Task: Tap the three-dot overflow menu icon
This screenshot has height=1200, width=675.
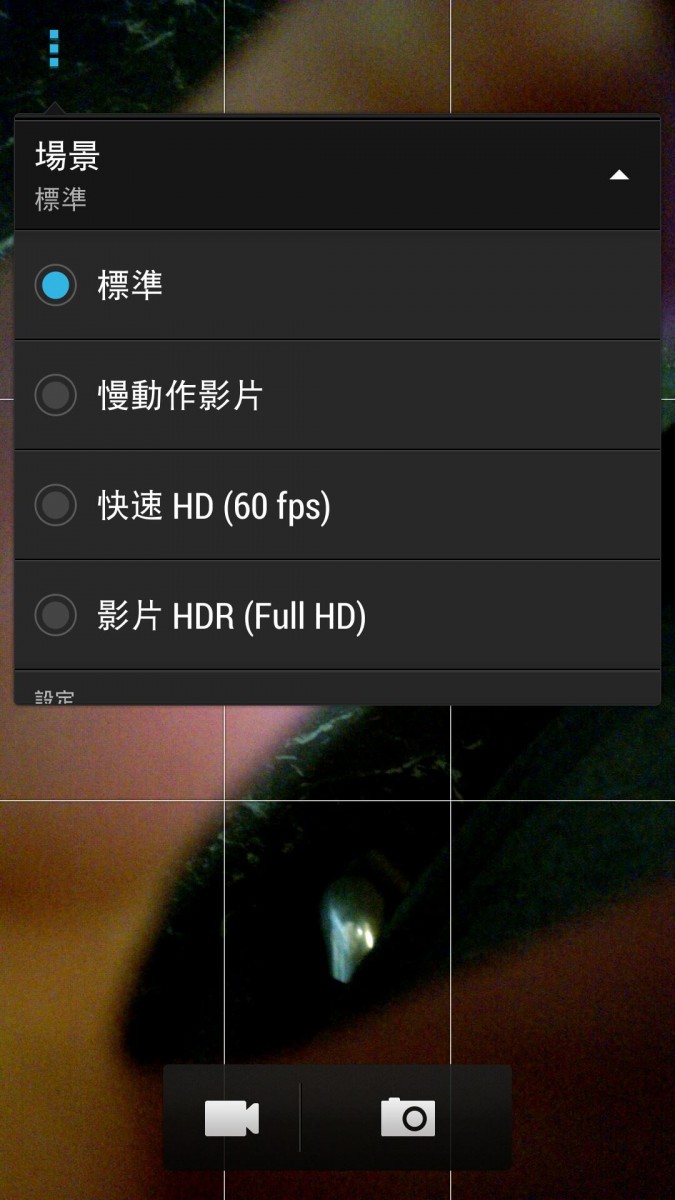Action: pos(54,48)
